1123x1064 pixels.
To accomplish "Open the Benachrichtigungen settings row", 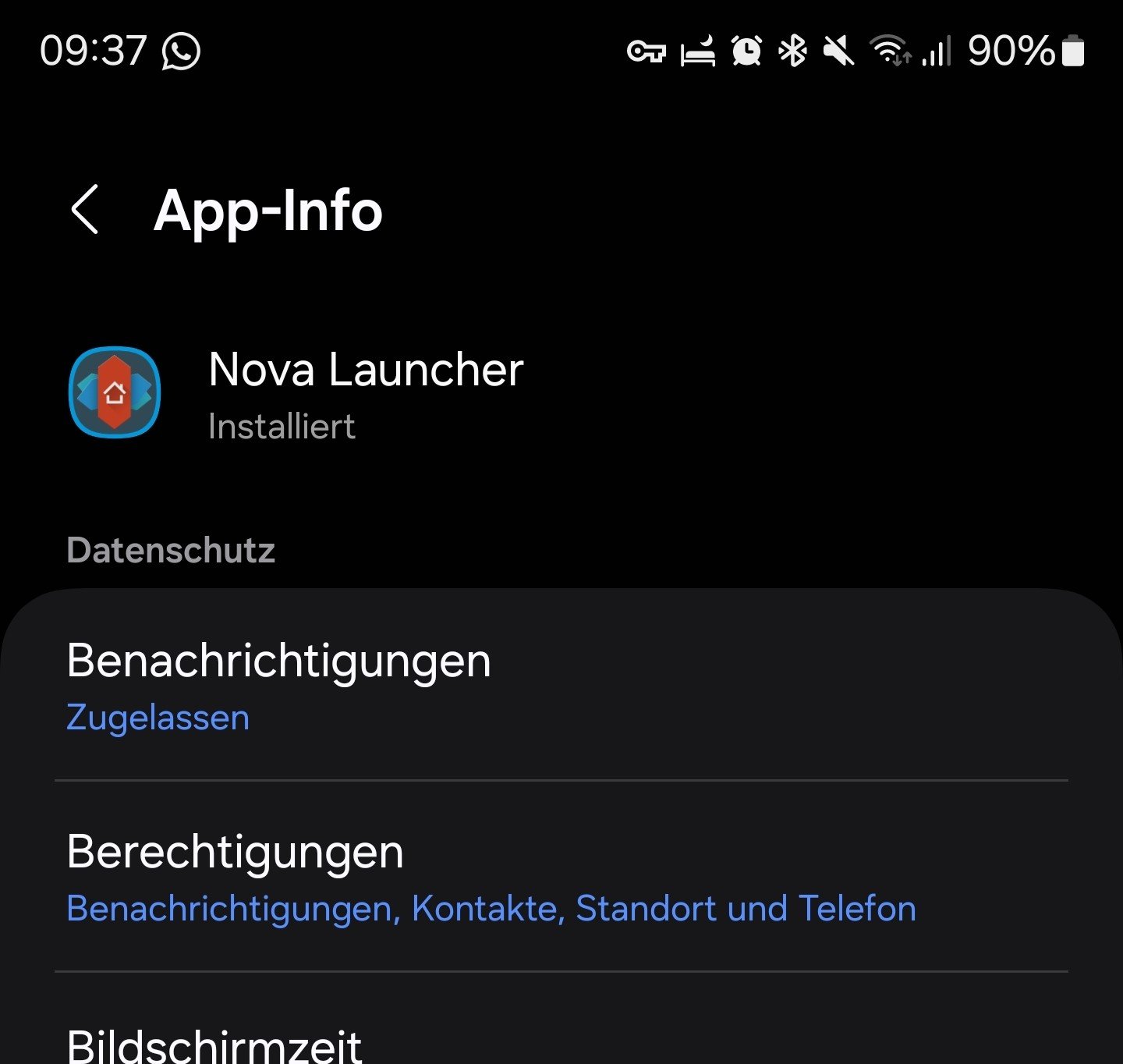I will 561,685.
